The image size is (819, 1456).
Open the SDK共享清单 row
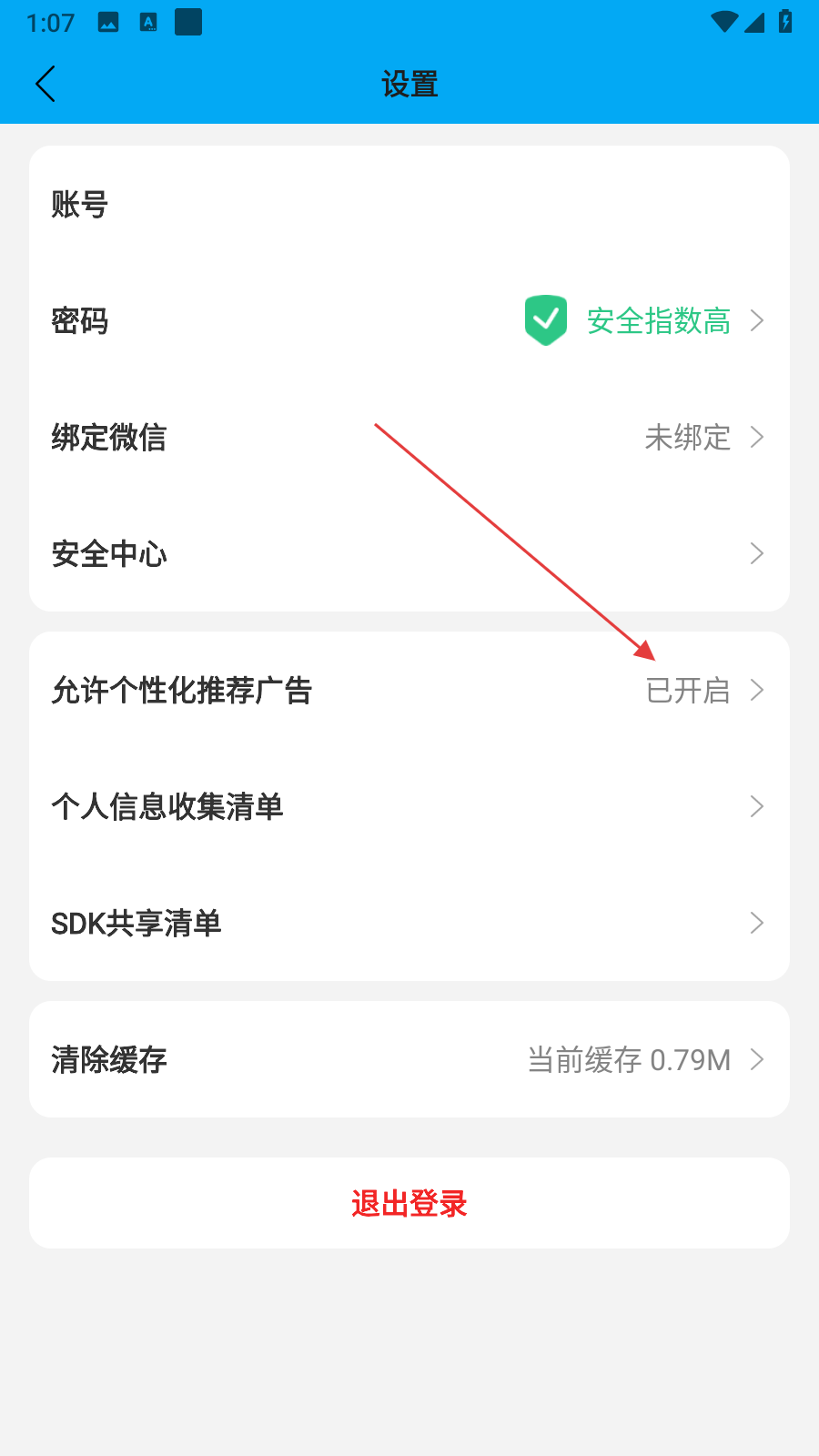[409, 923]
